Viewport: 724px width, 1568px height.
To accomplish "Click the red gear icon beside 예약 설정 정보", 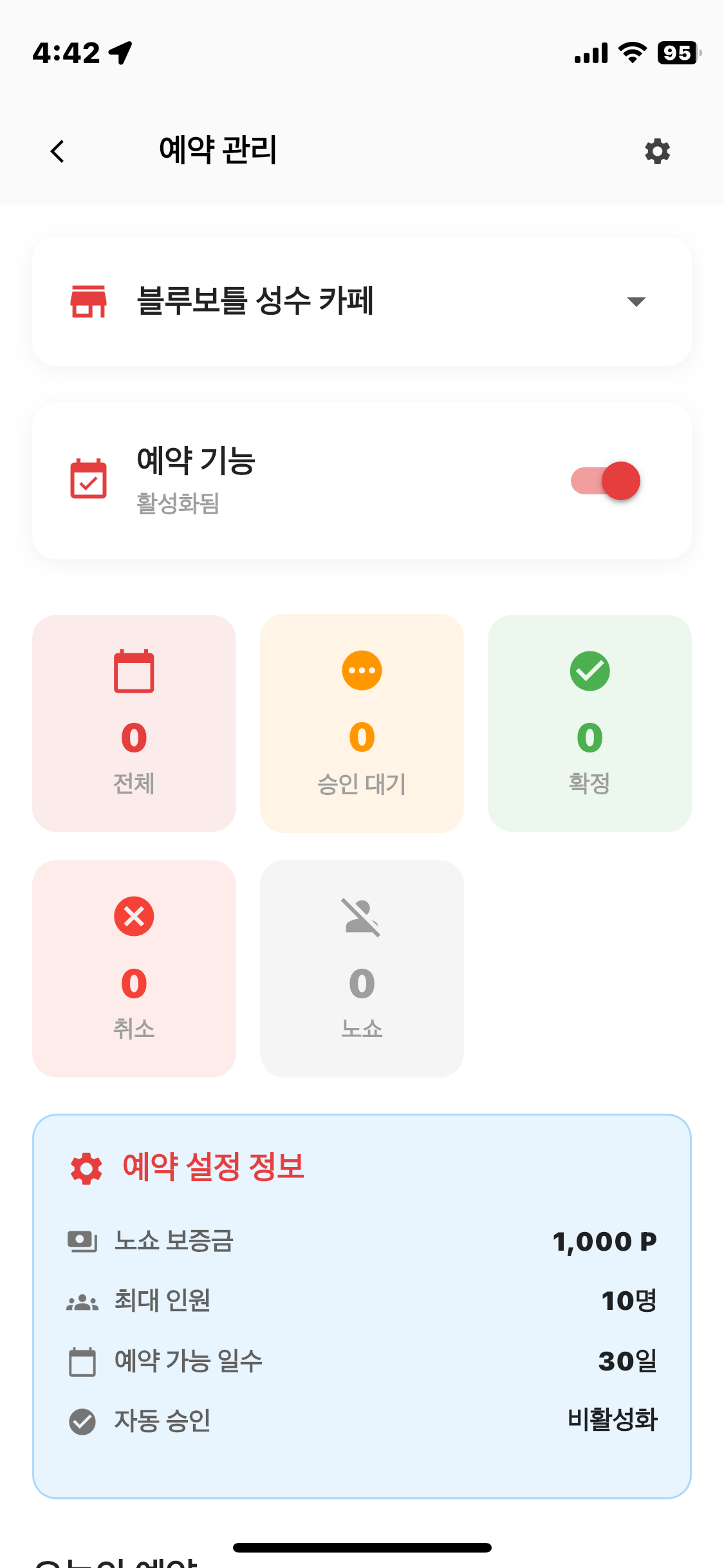I will (86, 1168).
